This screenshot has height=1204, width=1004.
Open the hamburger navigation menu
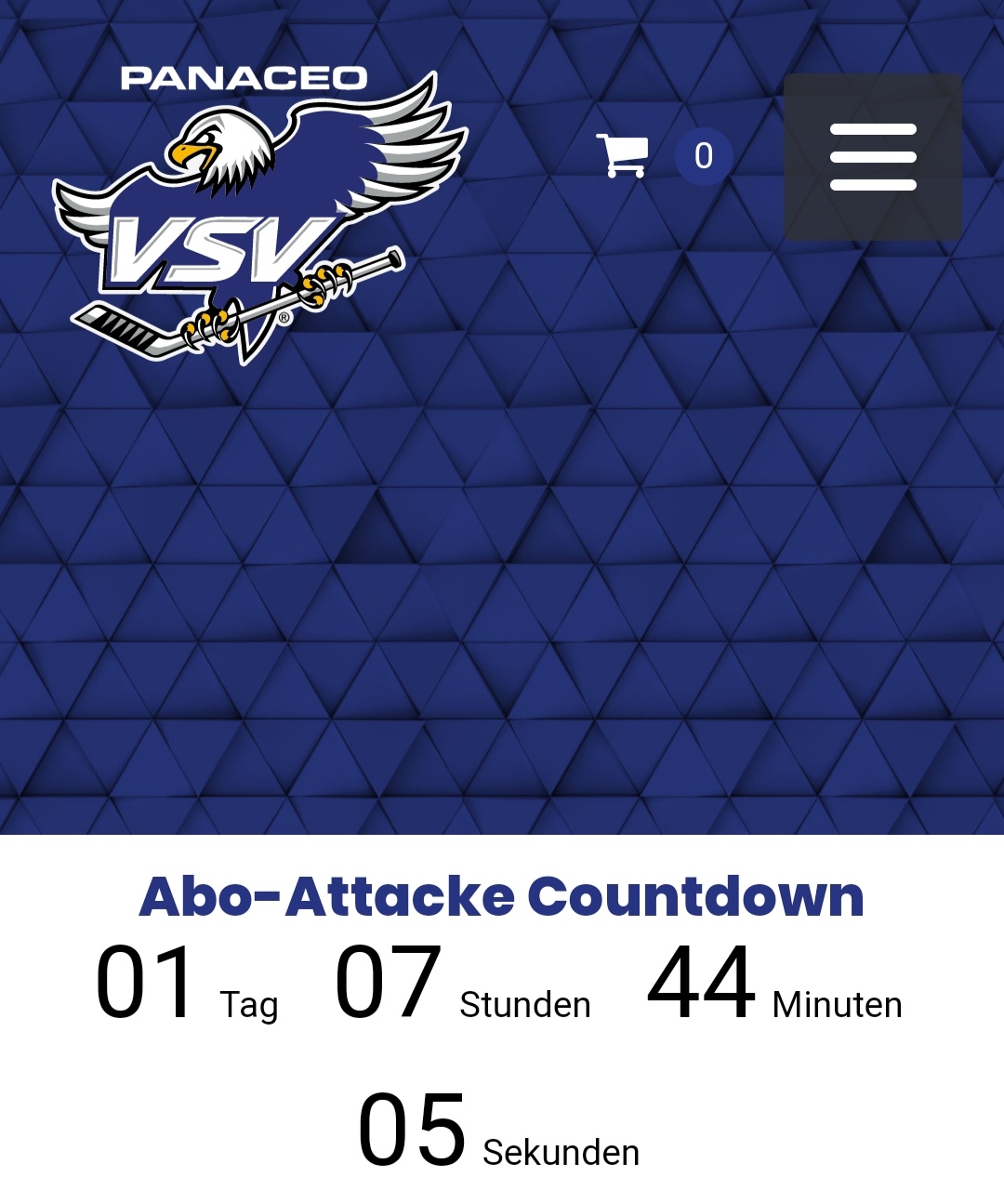(x=872, y=157)
